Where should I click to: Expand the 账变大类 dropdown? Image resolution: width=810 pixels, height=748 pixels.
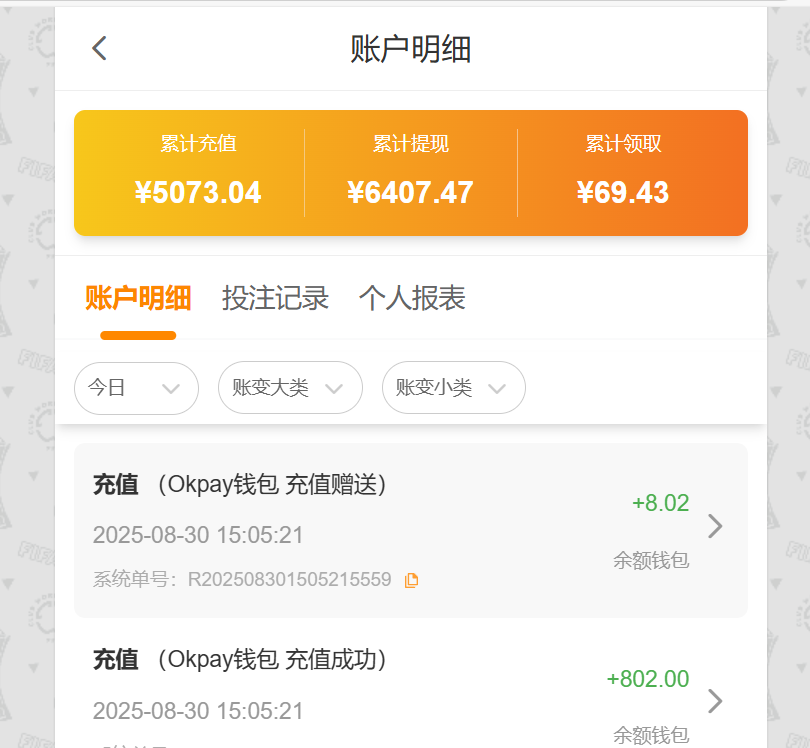point(290,388)
